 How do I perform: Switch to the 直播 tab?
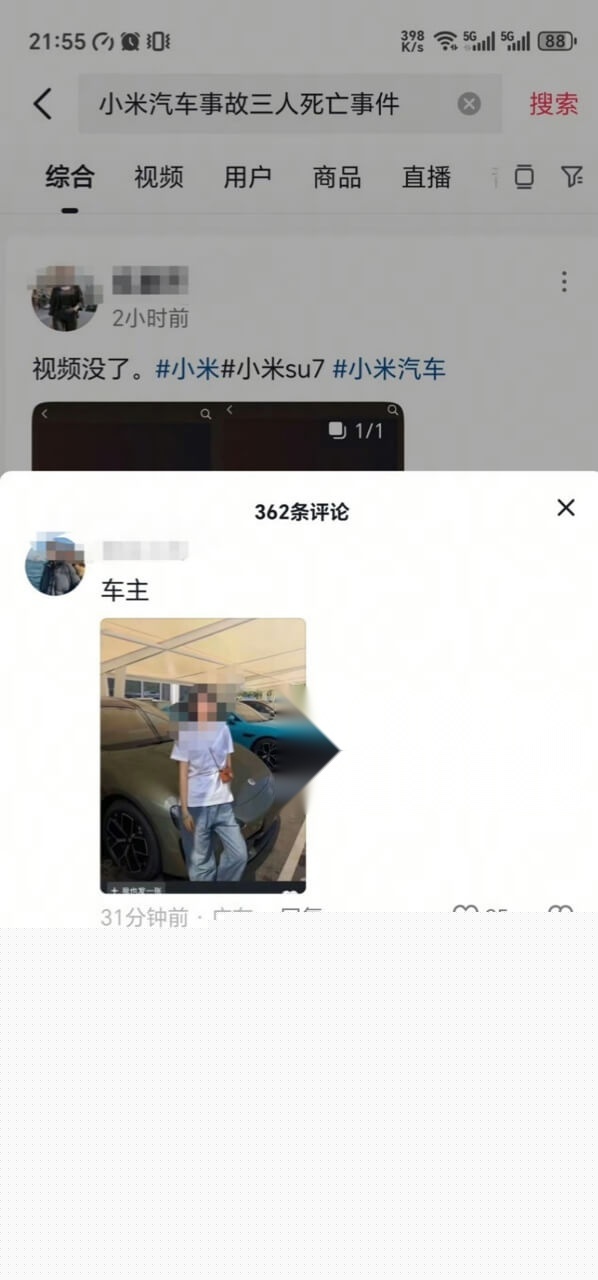(x=427, y=178)
